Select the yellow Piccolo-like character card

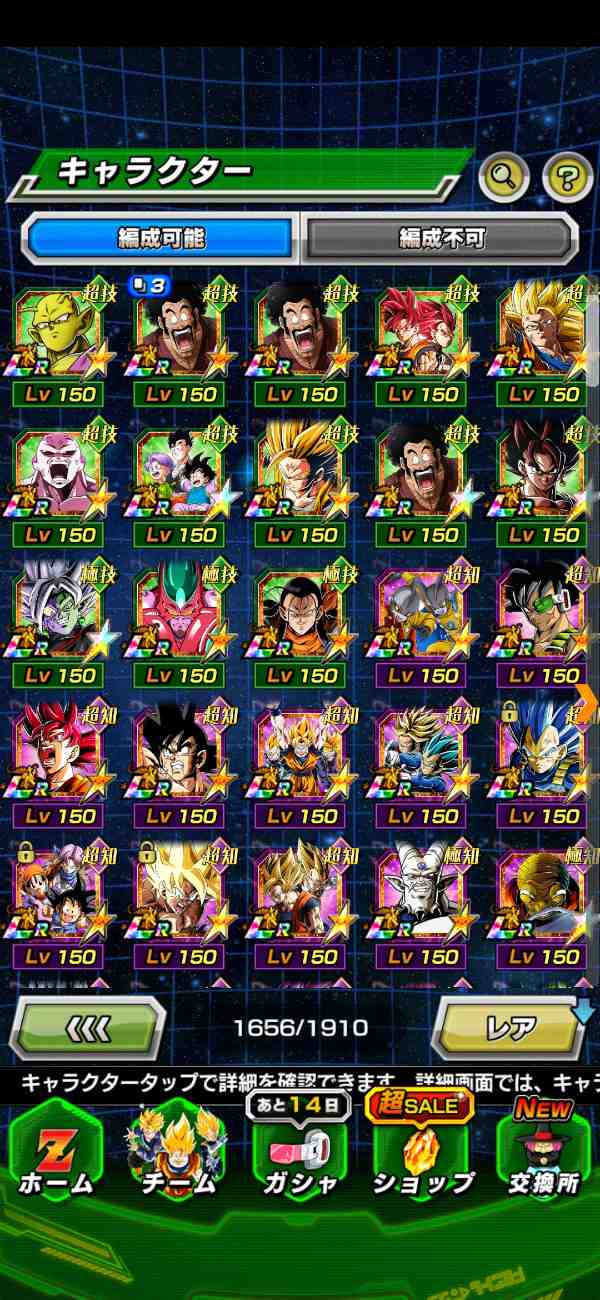tap(57, 335)
